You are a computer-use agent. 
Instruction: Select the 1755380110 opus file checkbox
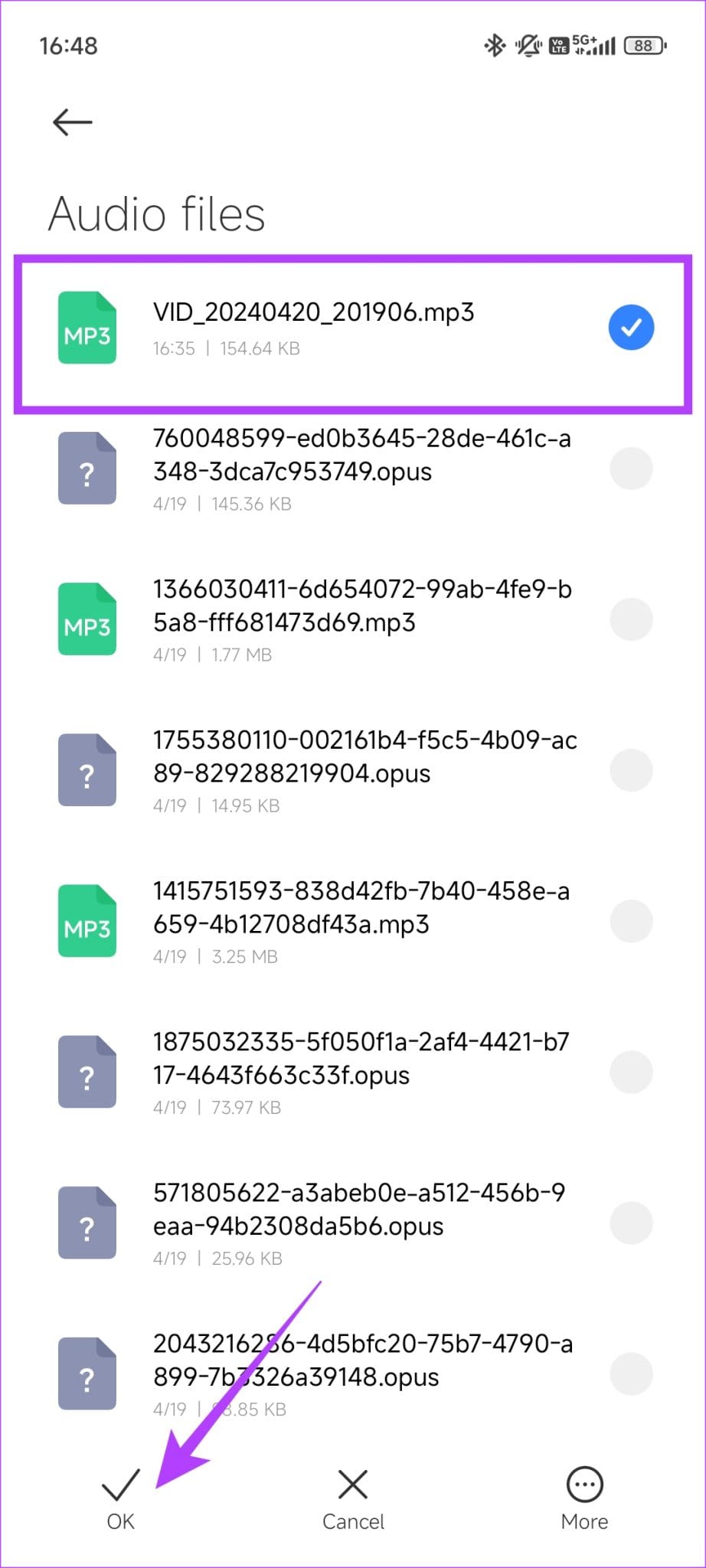click(631, 770)
